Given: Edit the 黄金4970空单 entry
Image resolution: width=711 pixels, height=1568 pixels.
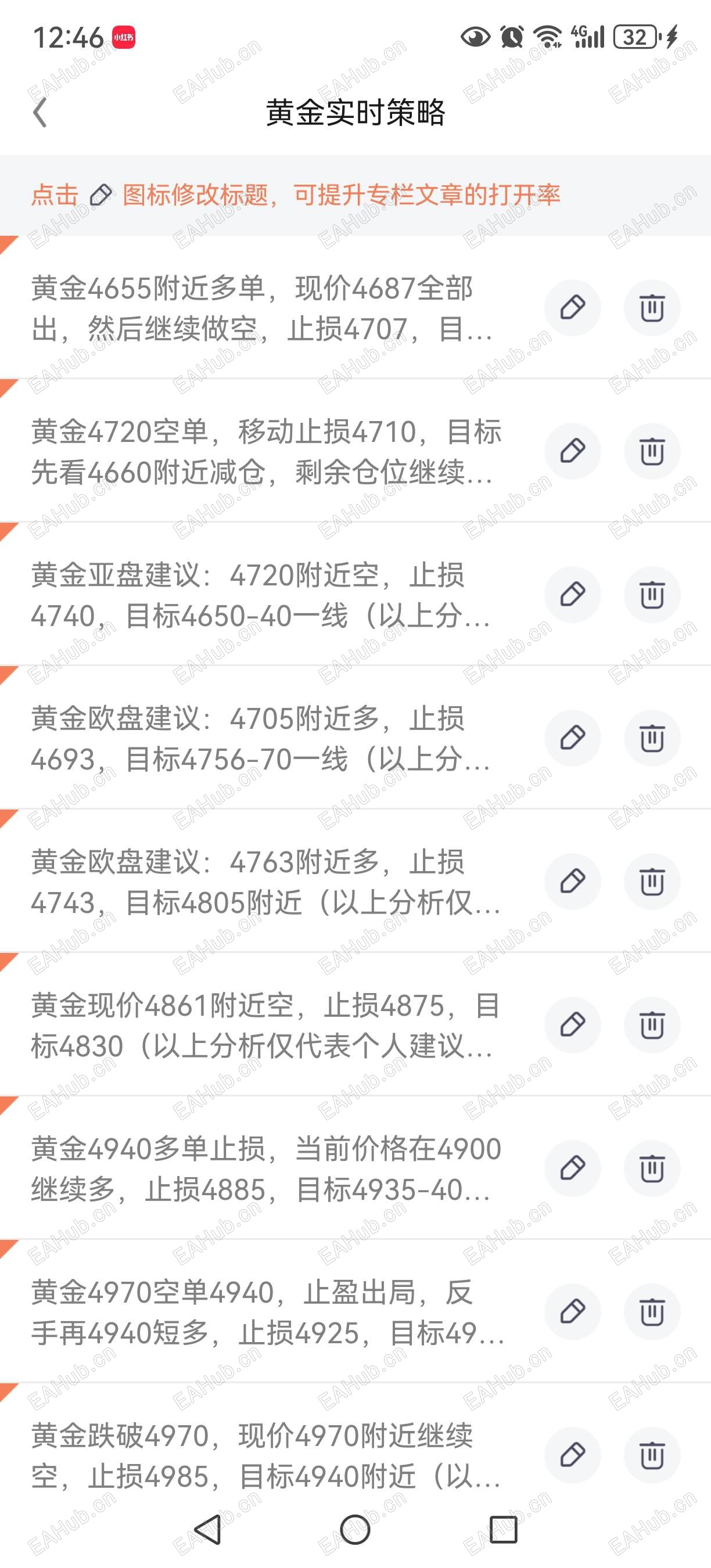Looking at the screenshot, I should click(573, 1312).
